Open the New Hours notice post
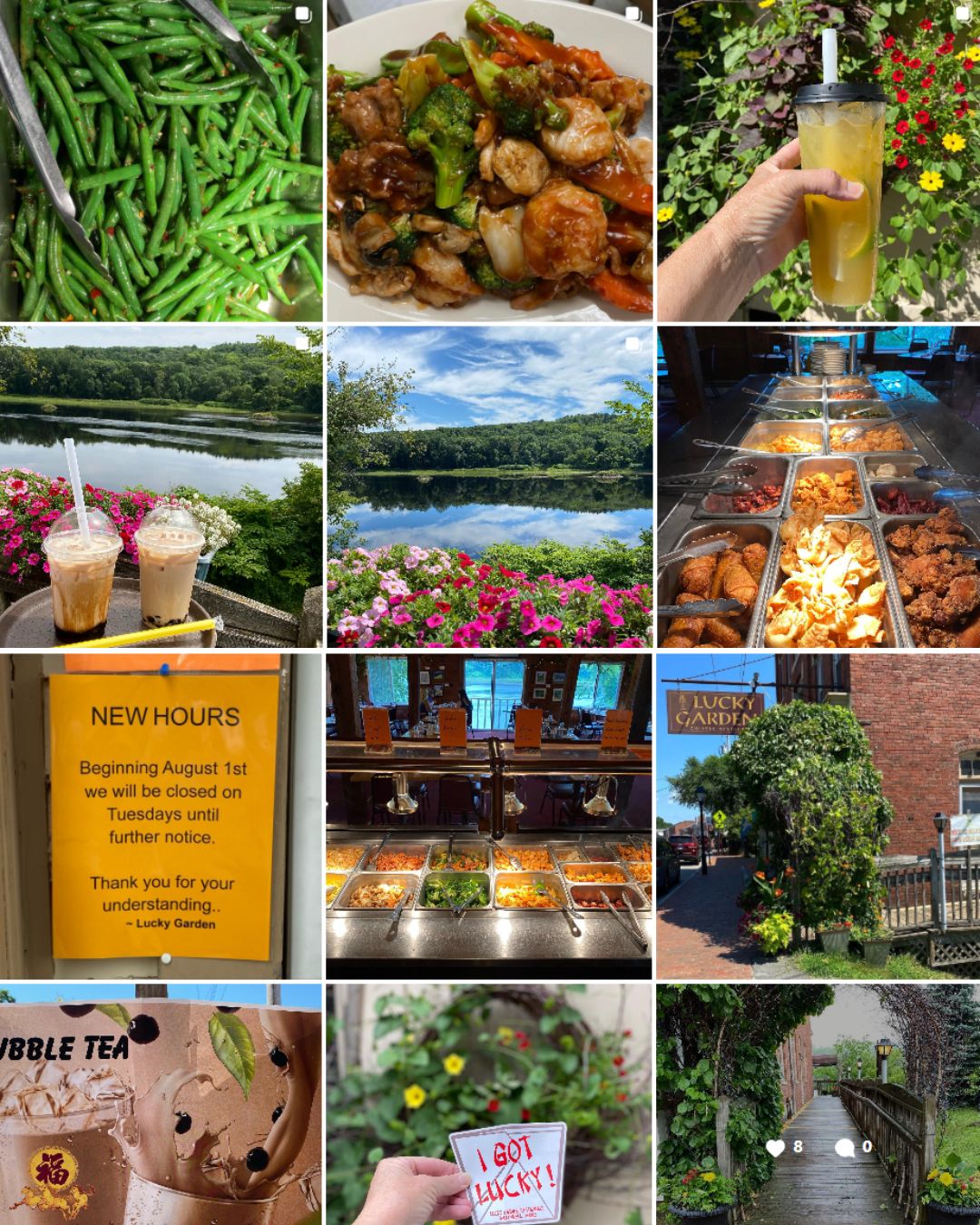The height and width of the screenshot is (1225, 980). pos(161,816)
